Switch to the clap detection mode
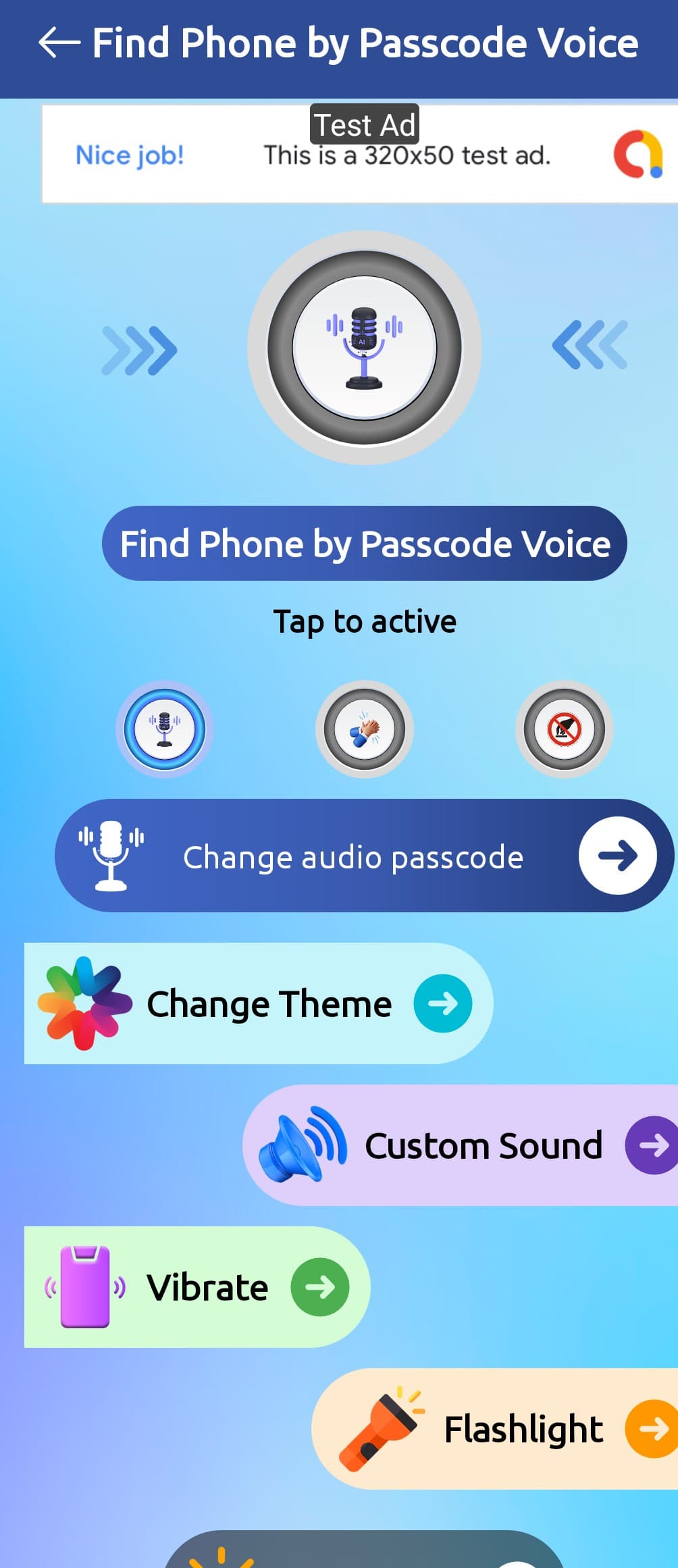Viewport: 678px width, 1568px height. pos(365,729)
